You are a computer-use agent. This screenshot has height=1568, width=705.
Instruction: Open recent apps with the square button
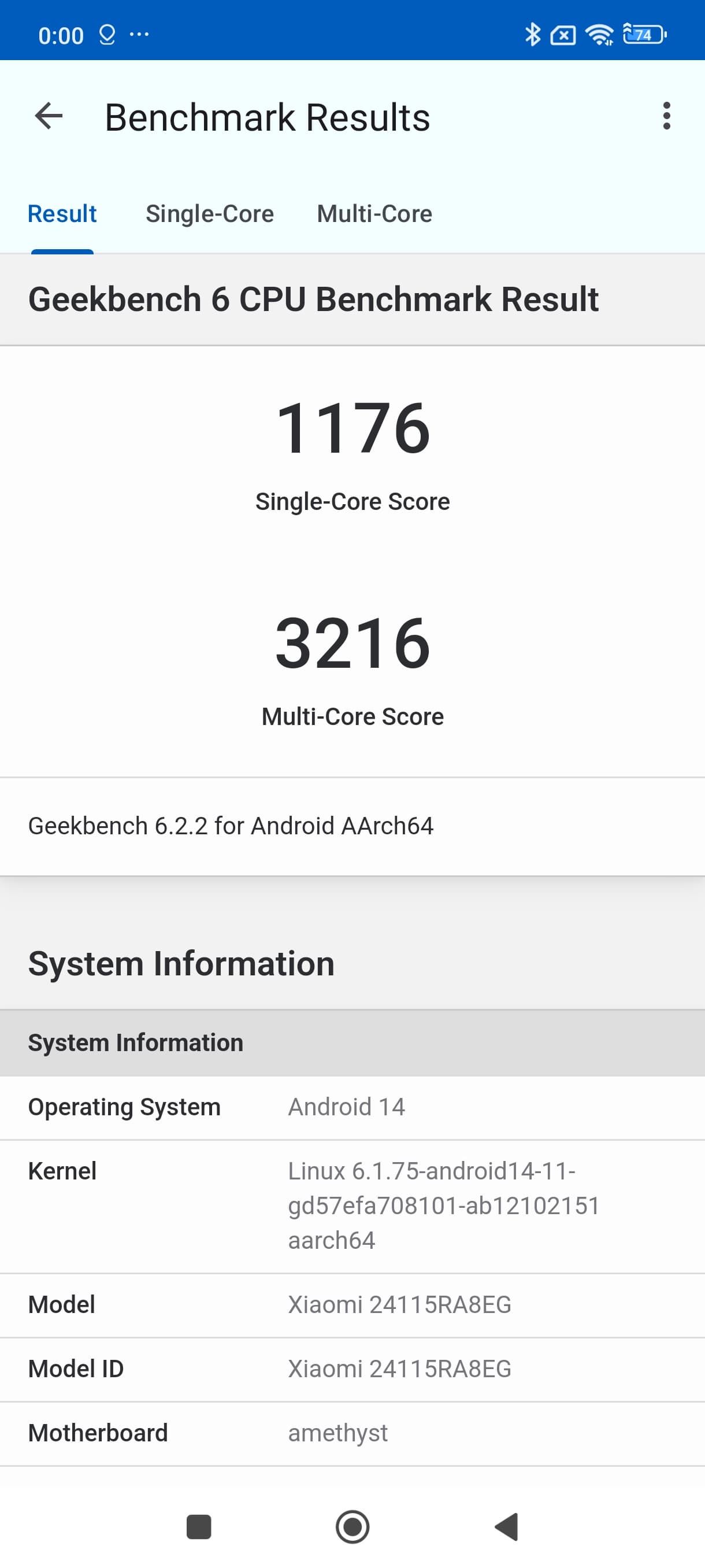pyautogui.click(x=199, y=1526)
